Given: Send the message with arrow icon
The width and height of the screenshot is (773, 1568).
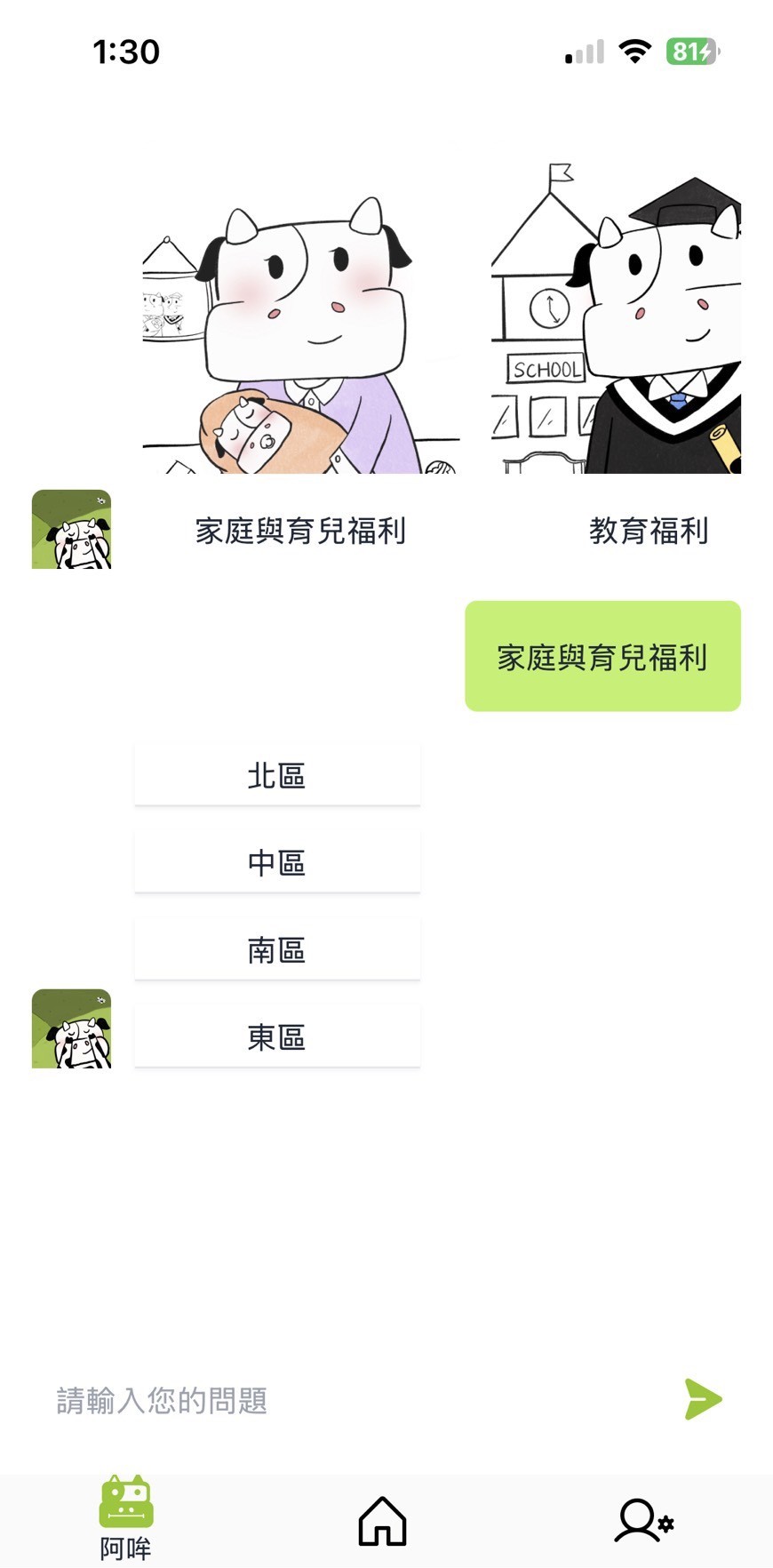Looking at the screenshot, I should pyautogui.click(x=703, y=1399).
